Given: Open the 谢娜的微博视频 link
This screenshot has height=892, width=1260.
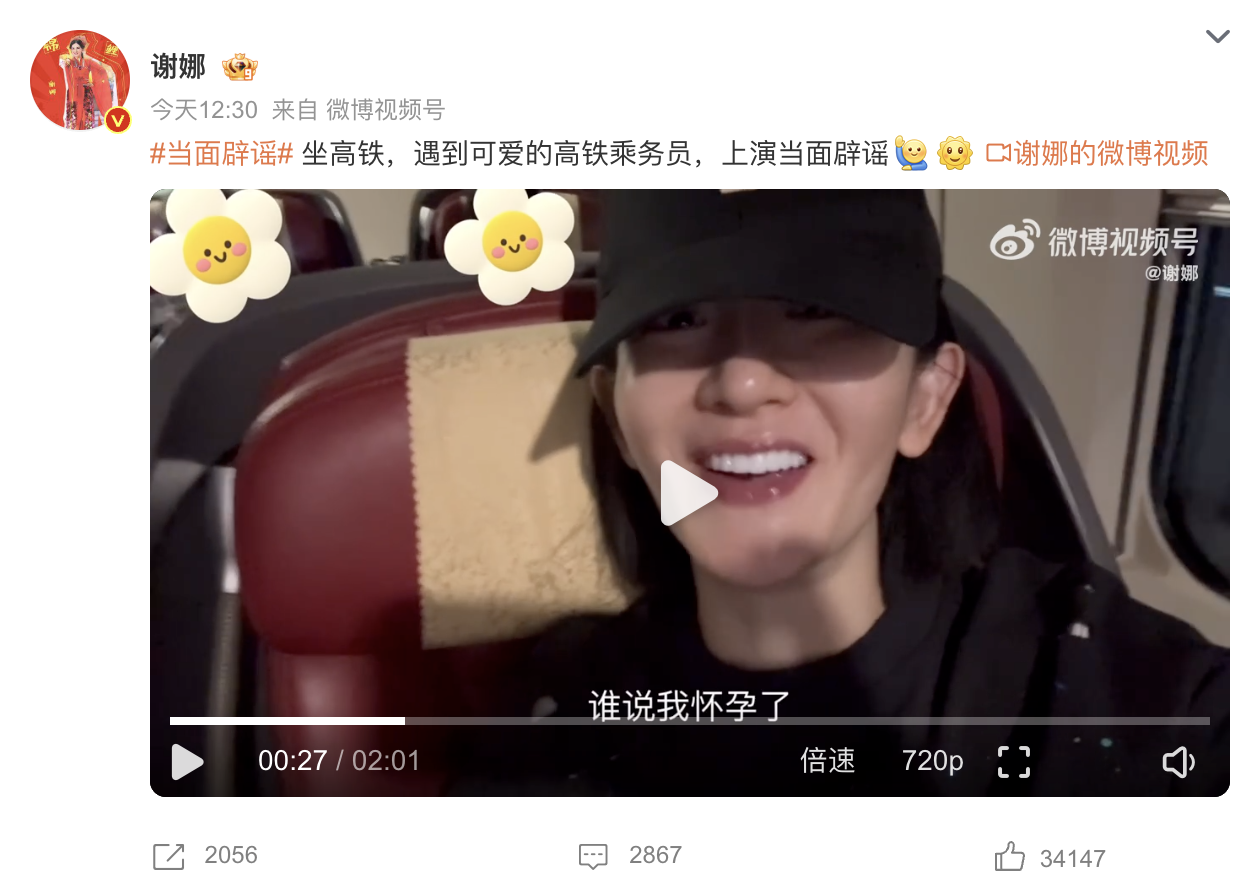Looking at the screenshot, I should tap(1098, 153).
